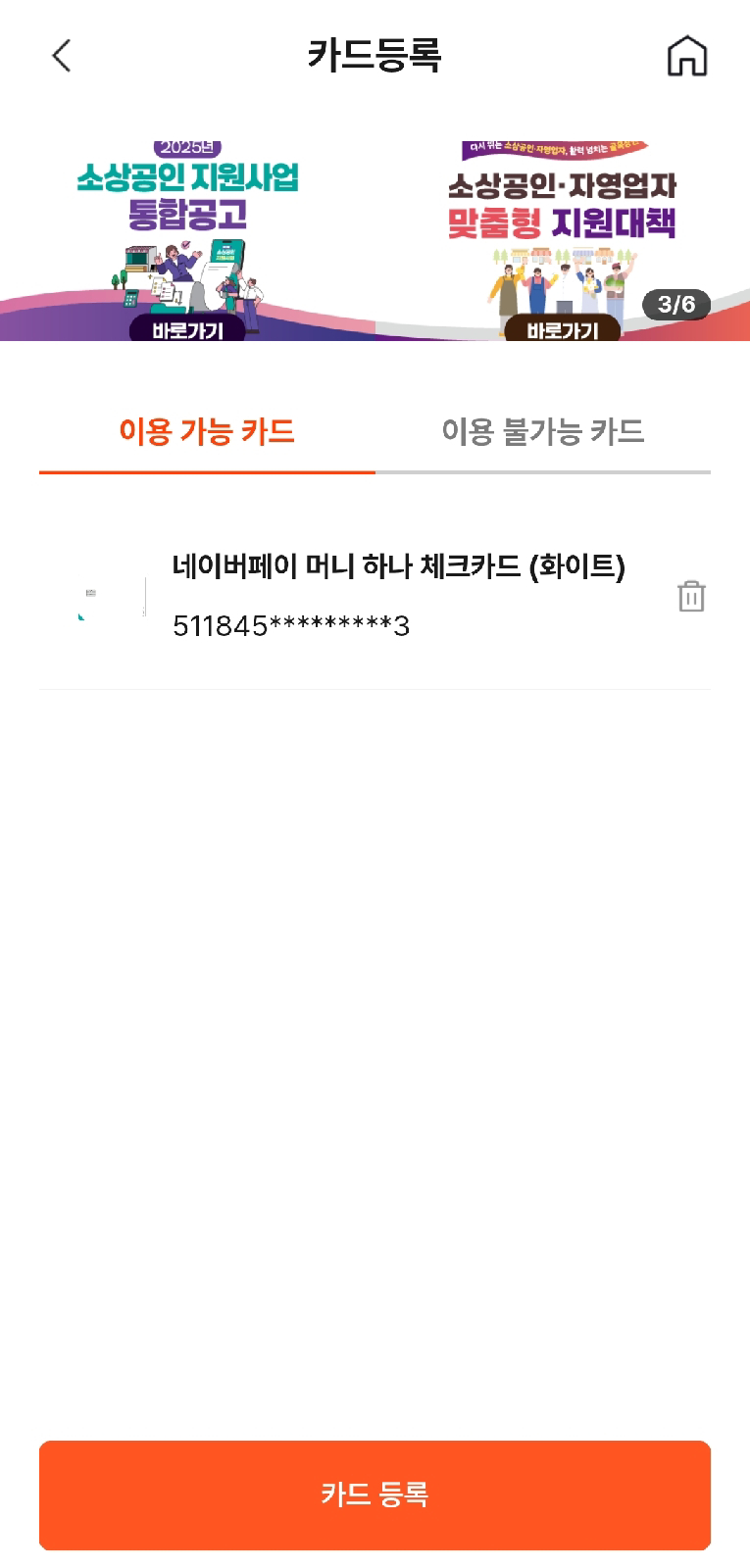Switch to the 이용 가능 카드 tab
Viewport: 750px width, 1568px height.
(x=207, y=432)
